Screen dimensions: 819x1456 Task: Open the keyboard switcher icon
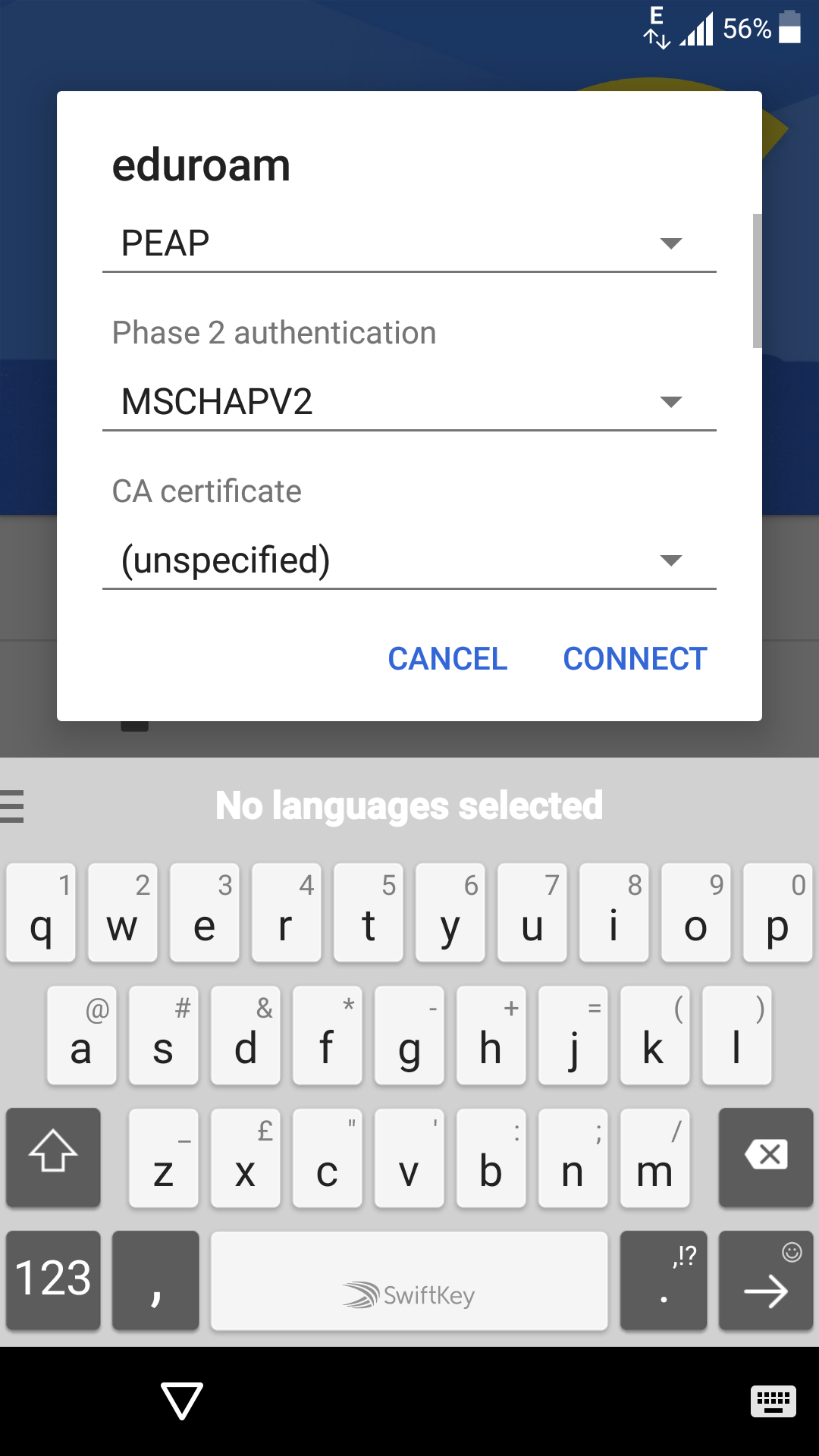773,1401
